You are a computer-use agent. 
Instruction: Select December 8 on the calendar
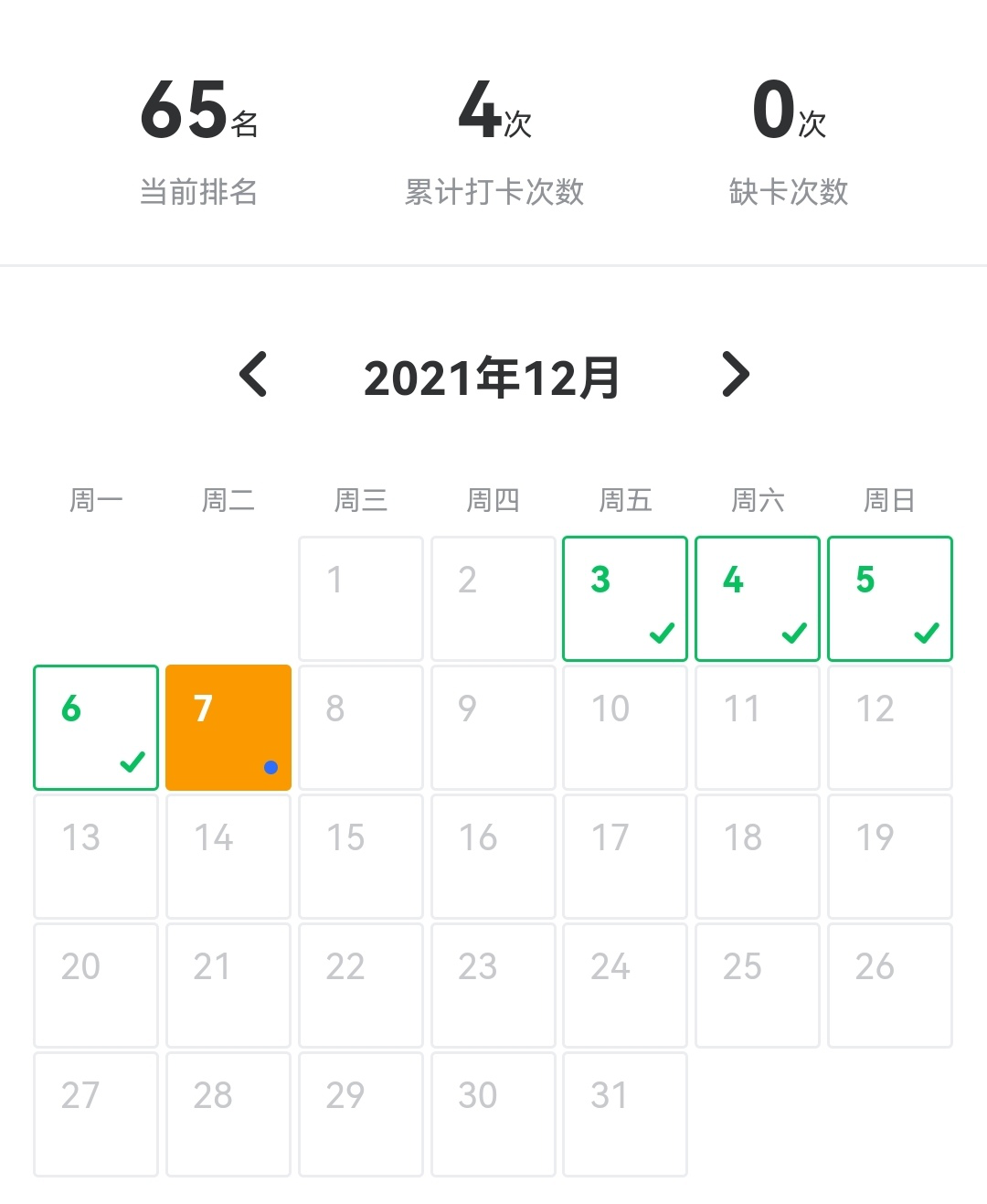click(x=361, y=728)
